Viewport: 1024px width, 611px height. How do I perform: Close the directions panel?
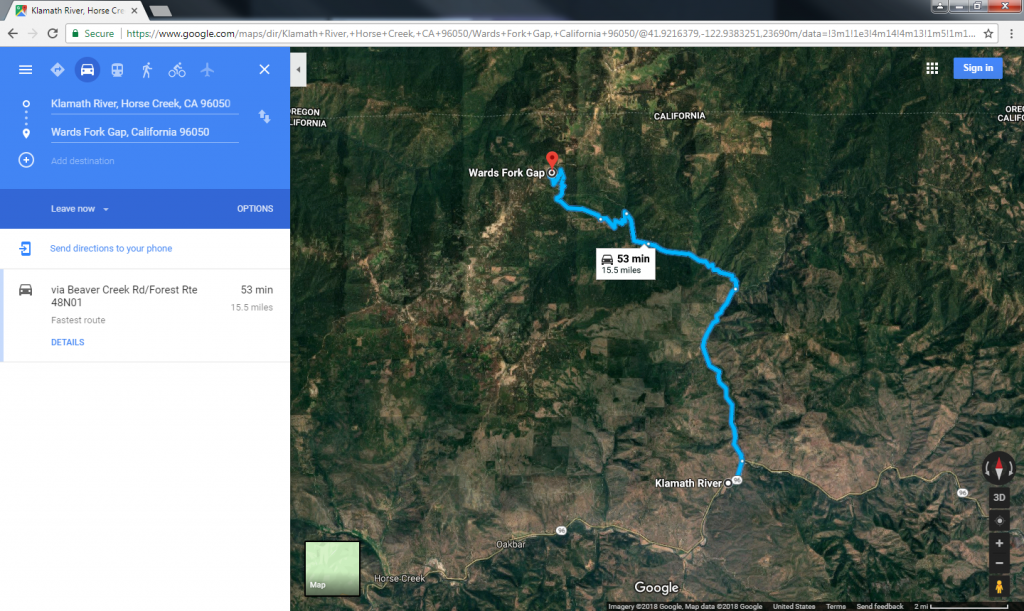tap(264, 70)
